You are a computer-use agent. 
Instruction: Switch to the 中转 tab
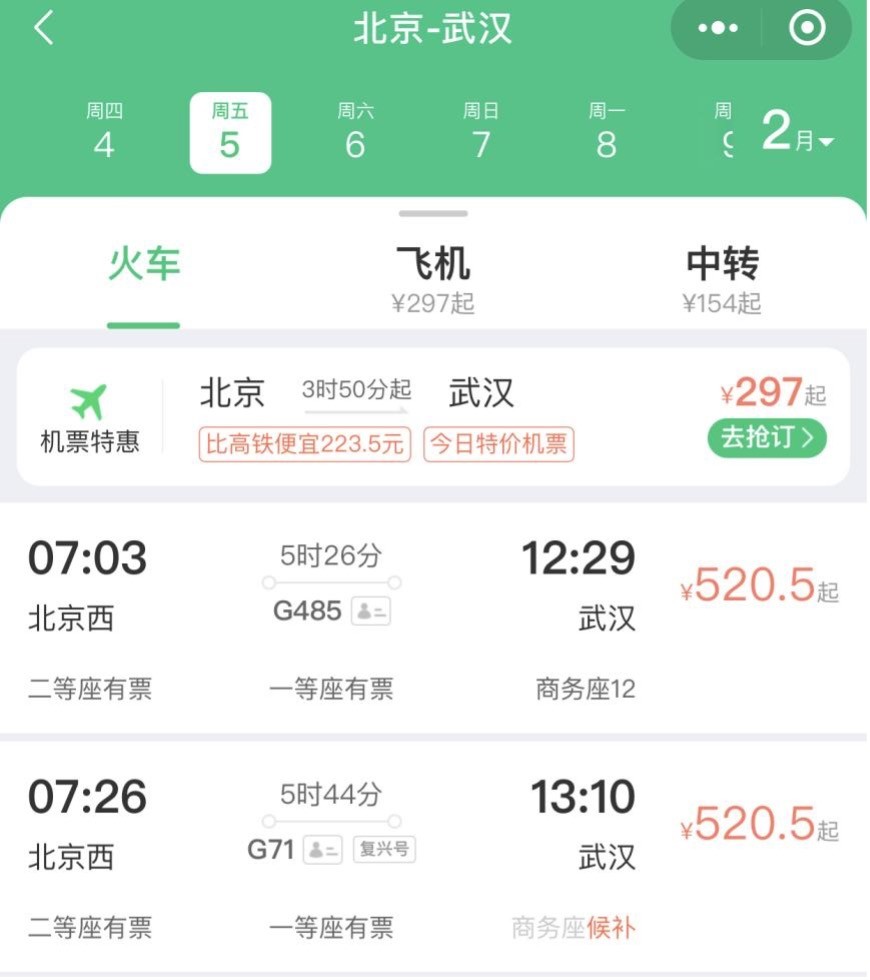[x=722, y=276]
